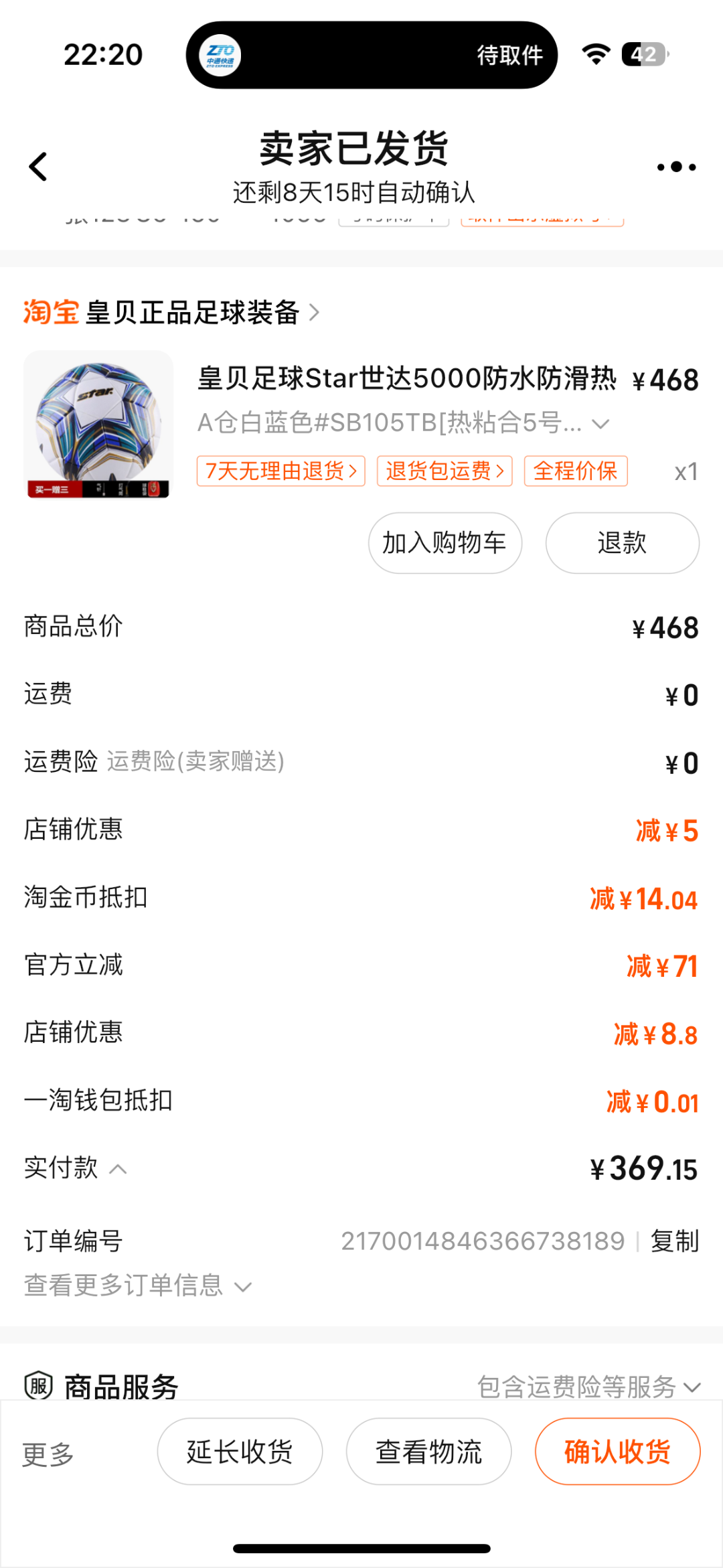Open the three-dot overflow menu
Screen dimensions: 723x1568
(676, 167)
